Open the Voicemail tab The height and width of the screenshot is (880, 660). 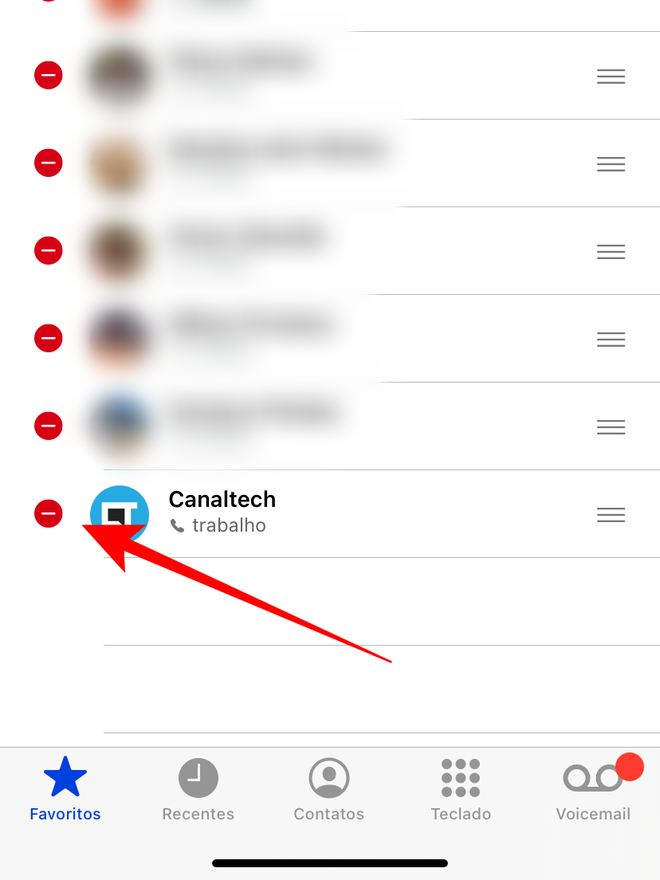[593, 790]
